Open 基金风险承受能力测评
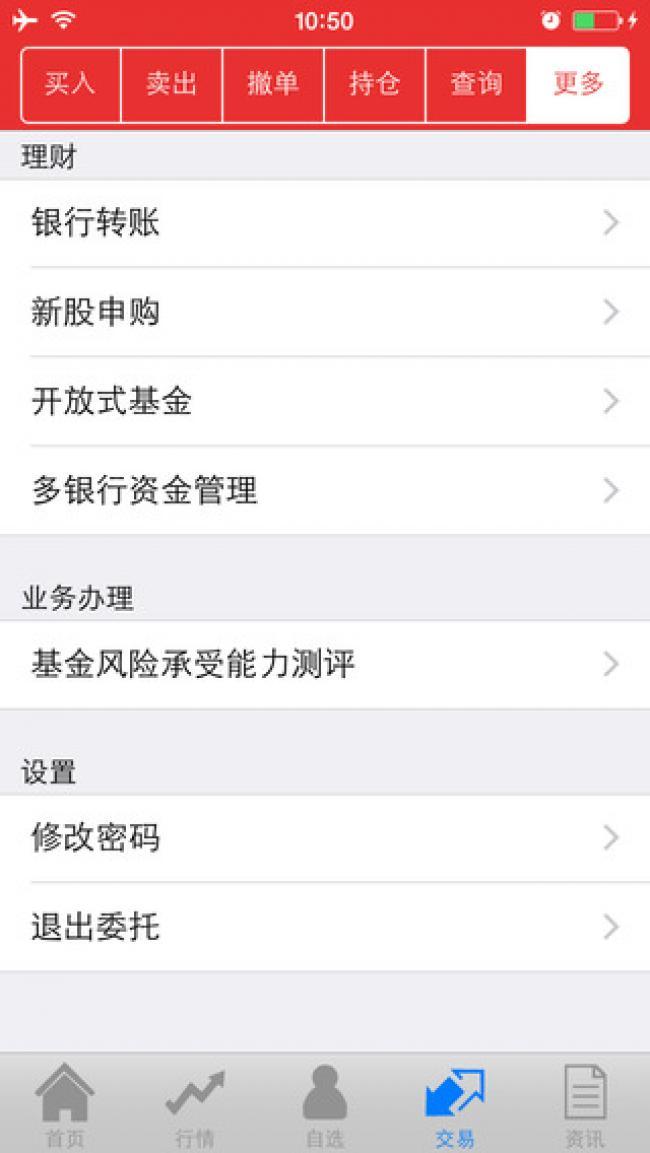Viewport: 650px width, 1153px height. tap(325, 664)
